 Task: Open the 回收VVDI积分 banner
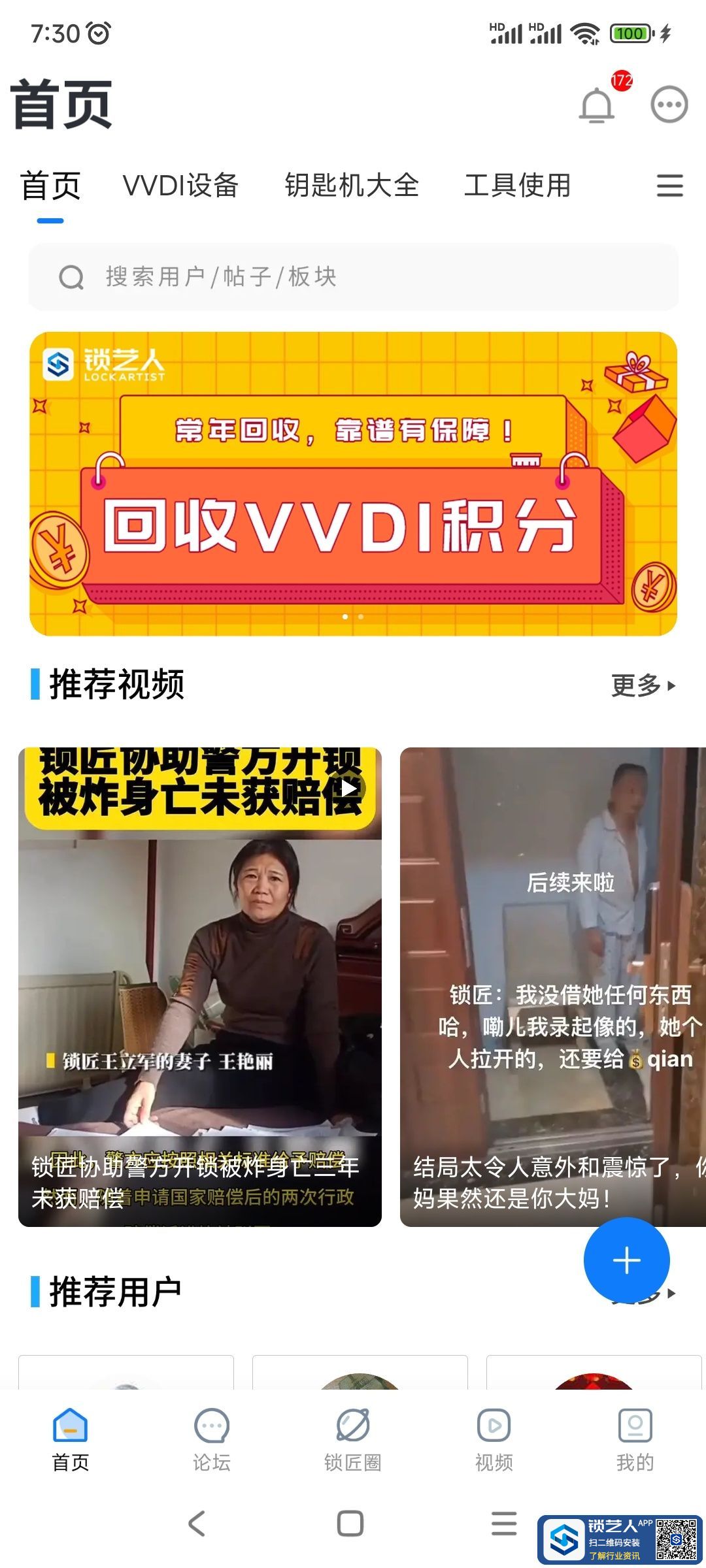point(353,483)
